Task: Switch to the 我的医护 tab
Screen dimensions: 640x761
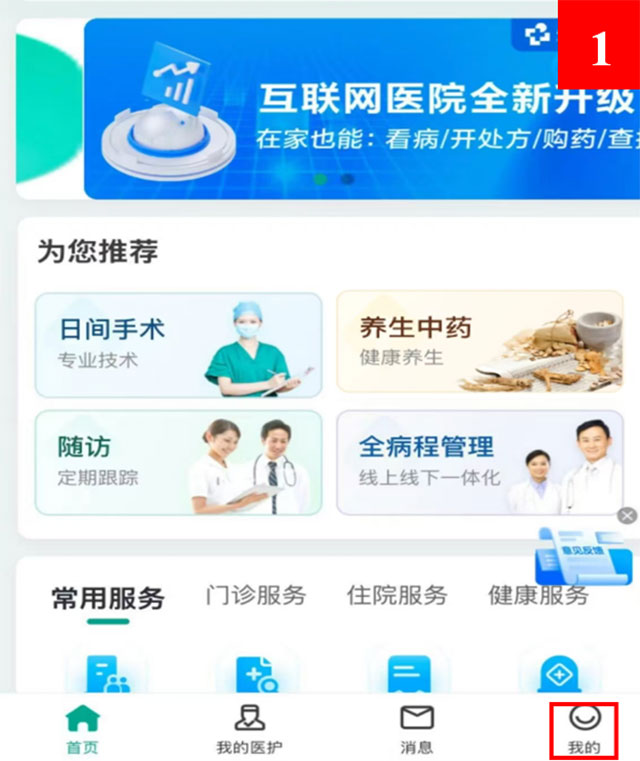Action: point(249,729)
